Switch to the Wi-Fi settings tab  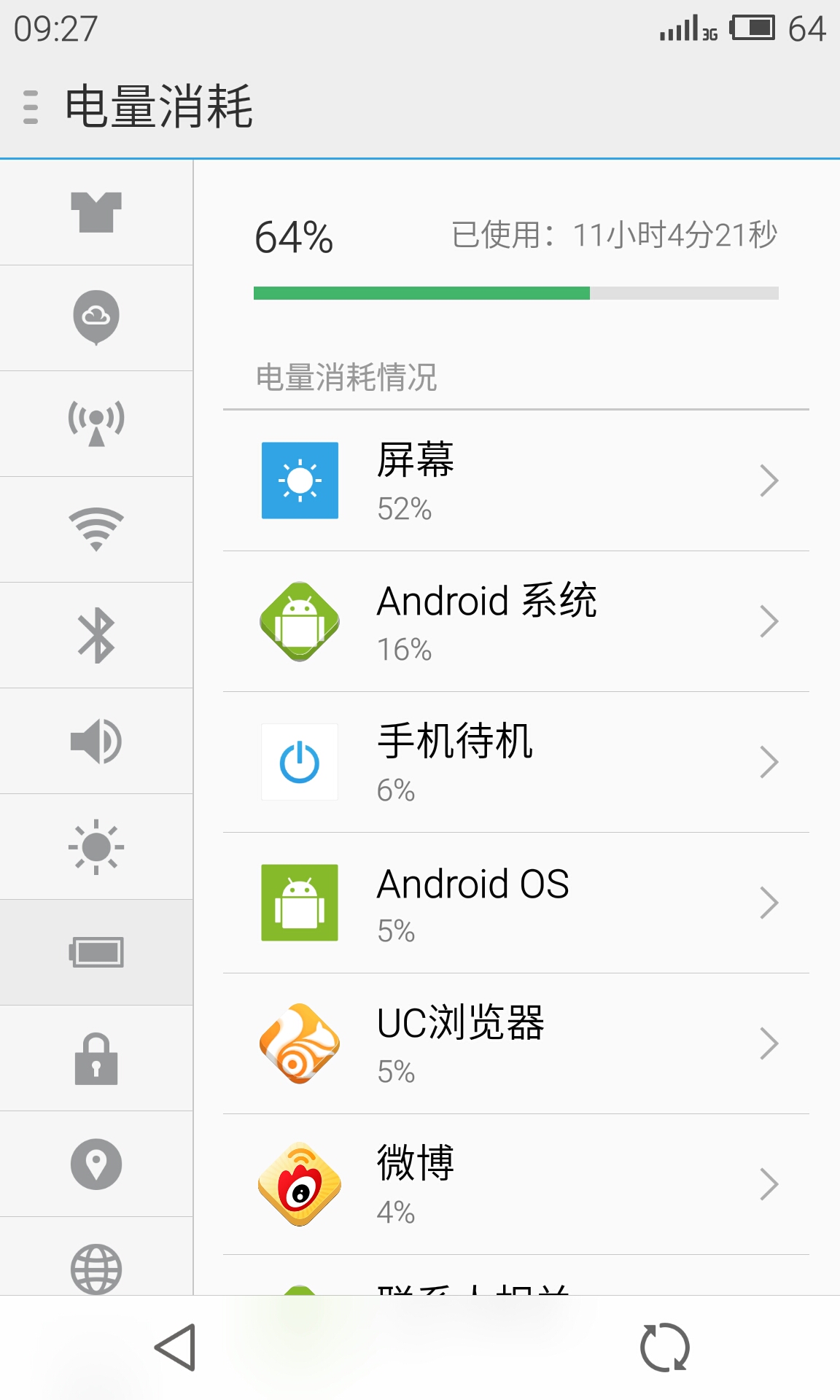[x=96, y=529]
